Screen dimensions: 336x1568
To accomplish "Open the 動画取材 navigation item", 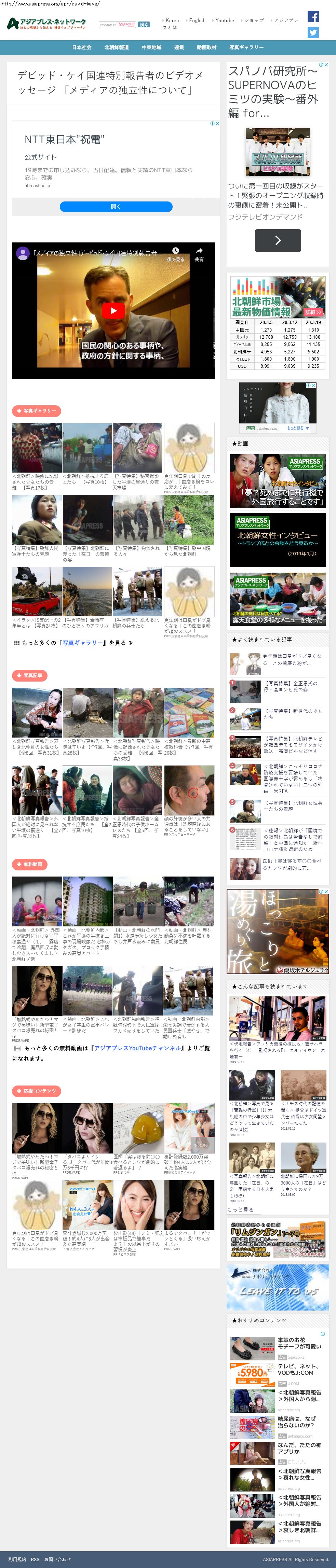I will coord(206,47).
